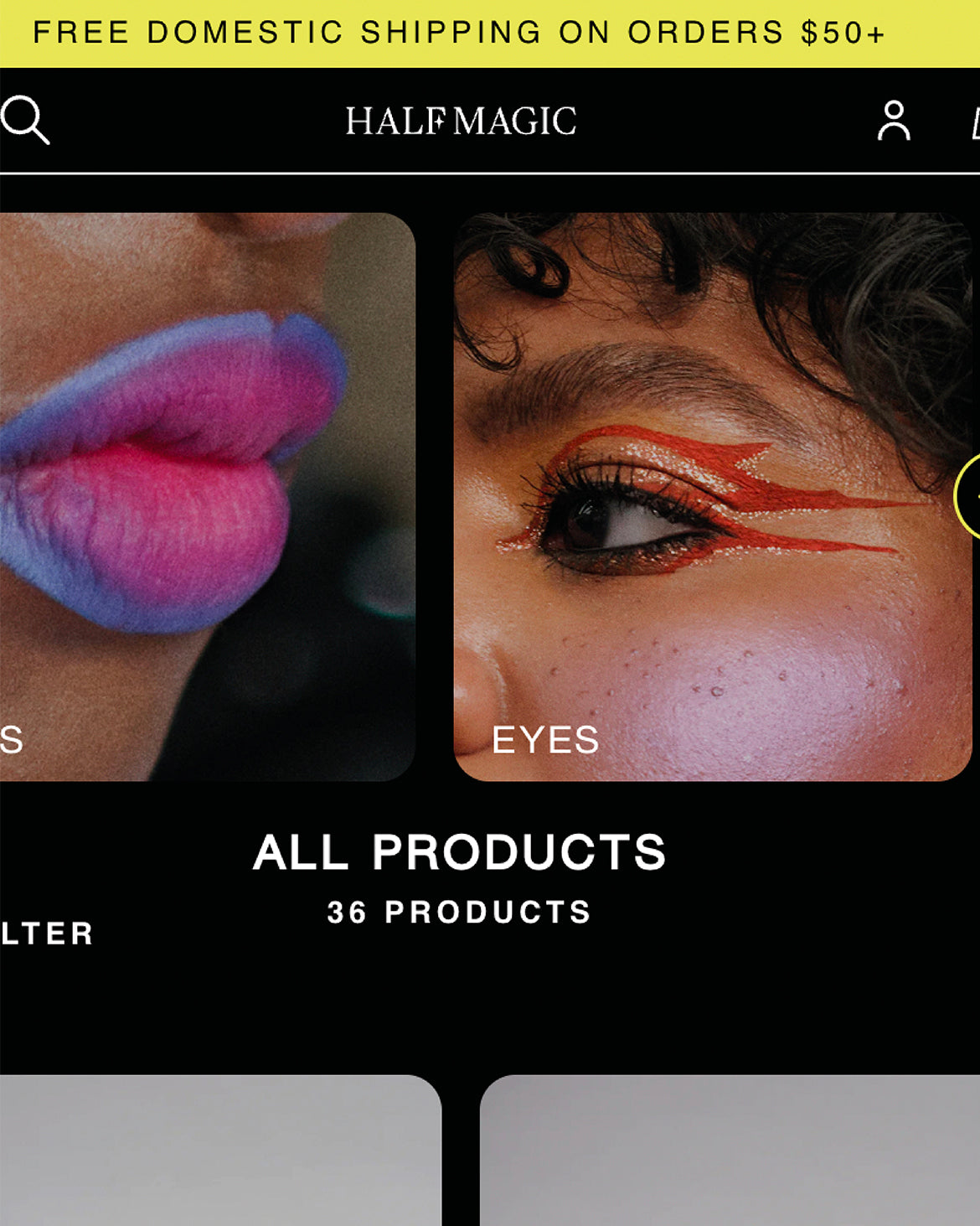Open the account profile icon

[x=893, y=121]
